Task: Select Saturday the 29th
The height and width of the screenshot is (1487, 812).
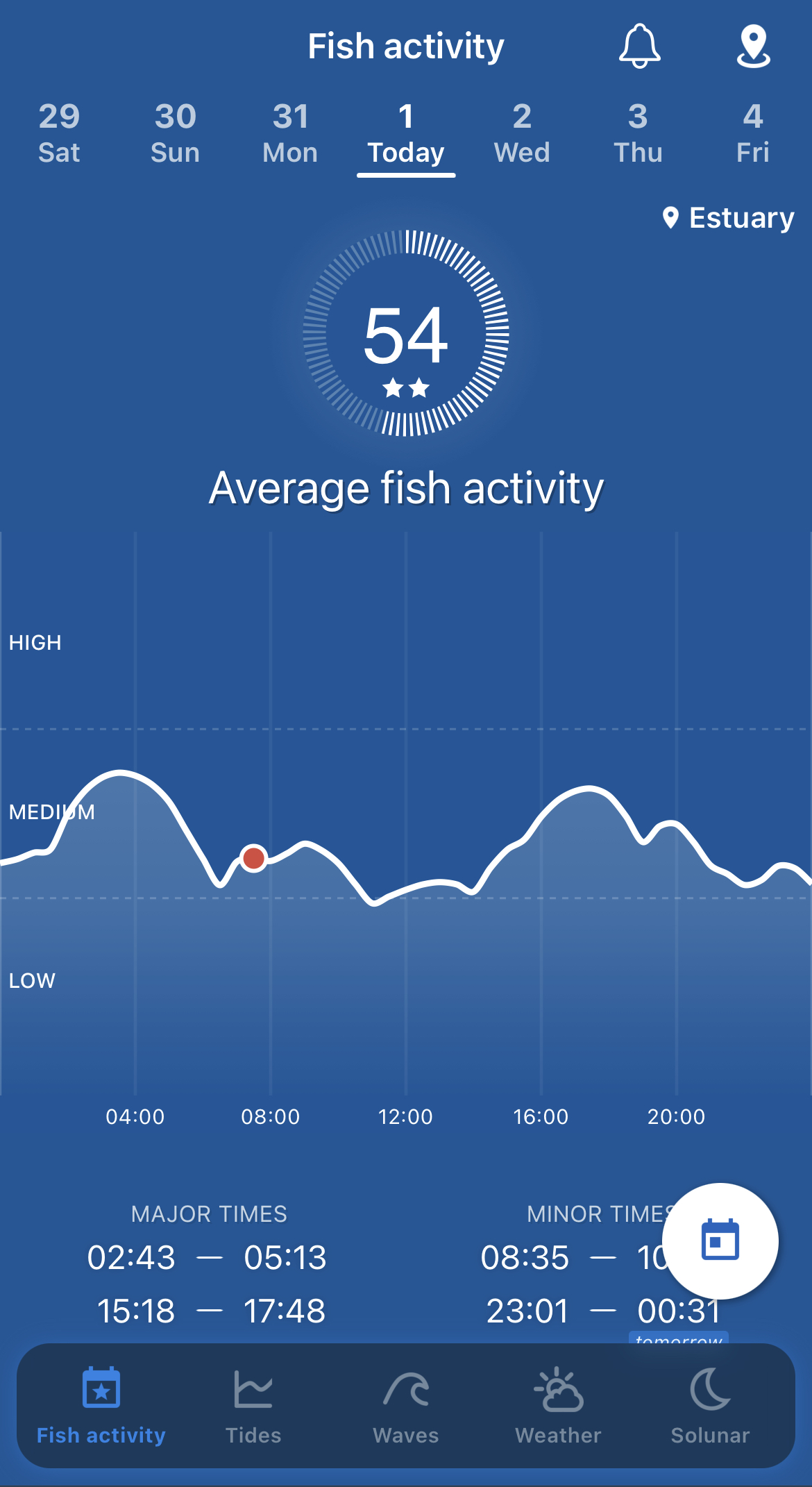Action: 59,133
